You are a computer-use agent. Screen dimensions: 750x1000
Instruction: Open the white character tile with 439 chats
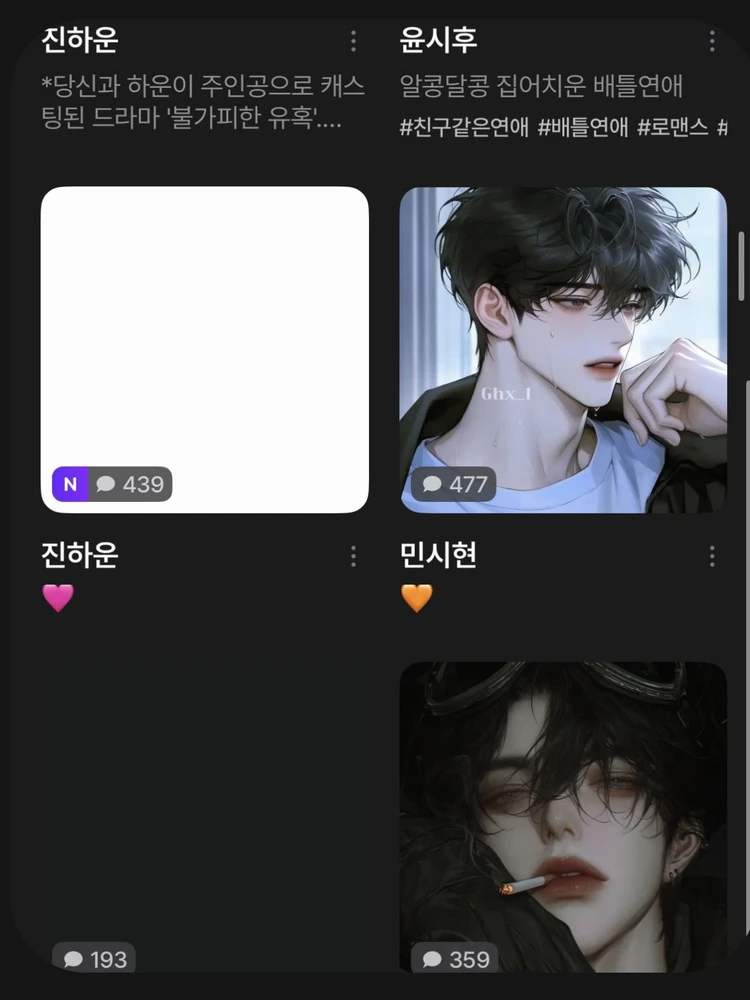pyautogui.click(x=205, y=349)
